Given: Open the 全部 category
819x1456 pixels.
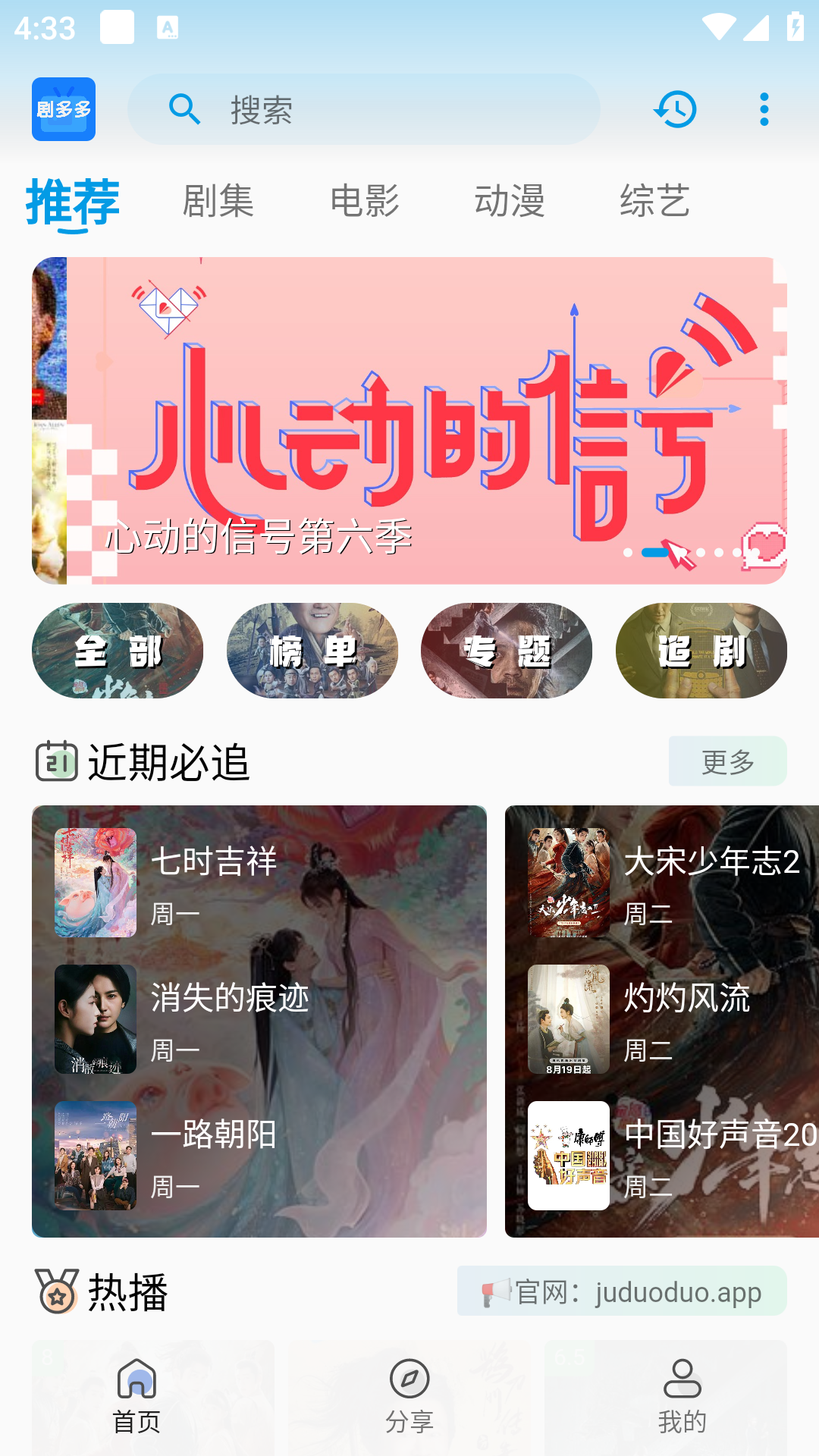Looking at the screenshot, I should pos(118,651).
